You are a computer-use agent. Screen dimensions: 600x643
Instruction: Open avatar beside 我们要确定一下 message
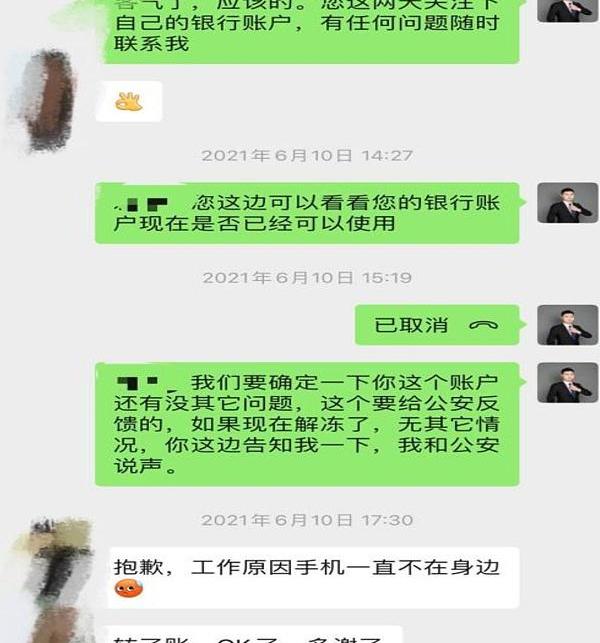click(567, 383)
